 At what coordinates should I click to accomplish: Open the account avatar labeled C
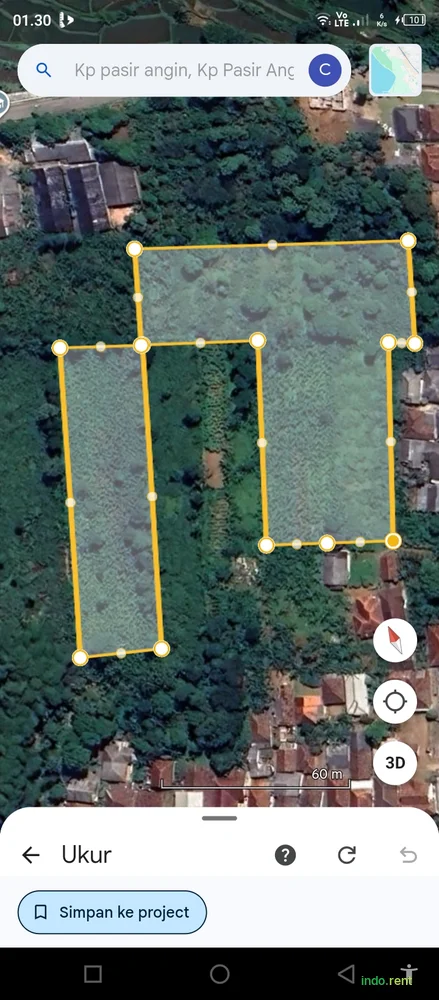pyautogui.click(x=325, y=70)
